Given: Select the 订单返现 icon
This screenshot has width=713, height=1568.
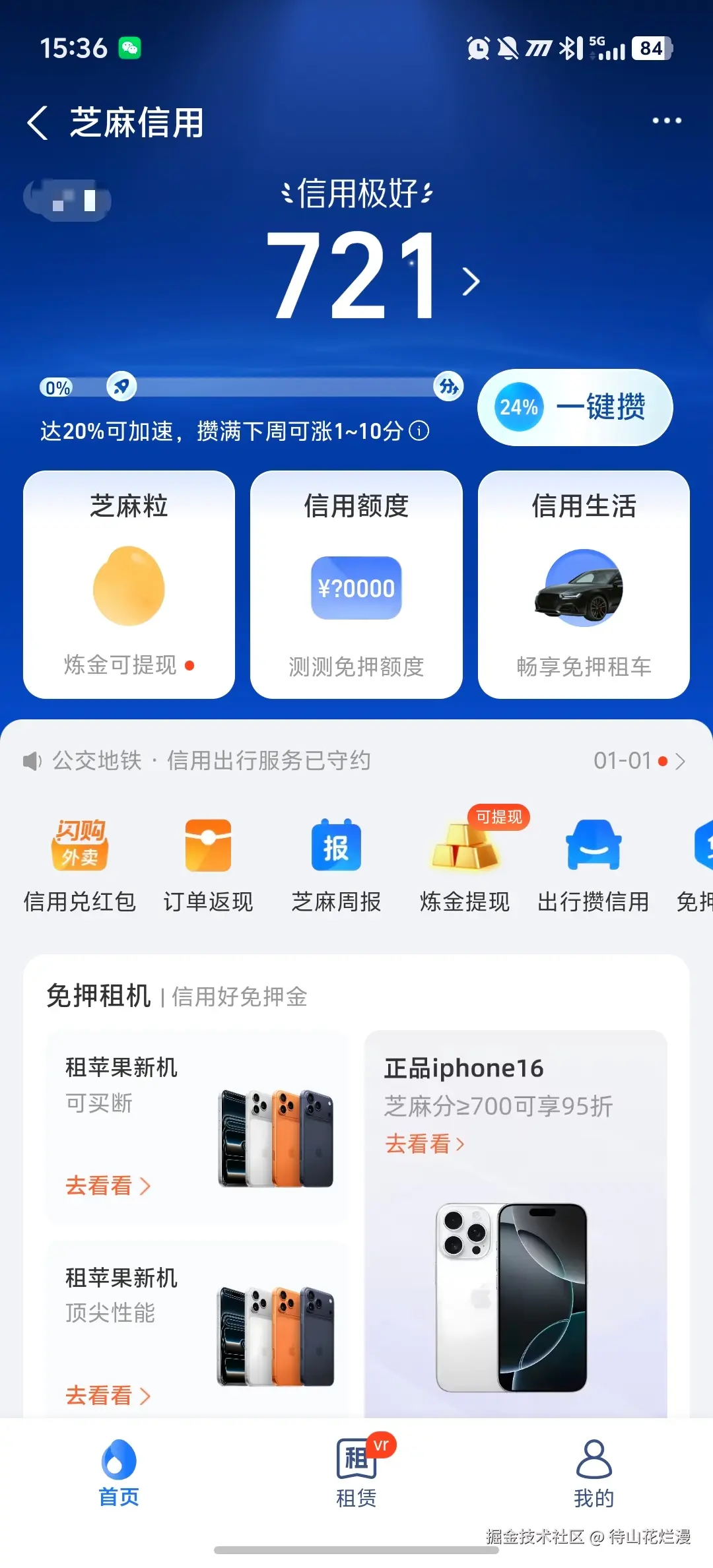Looking at the screenshot, I should [x=207, y=848].
